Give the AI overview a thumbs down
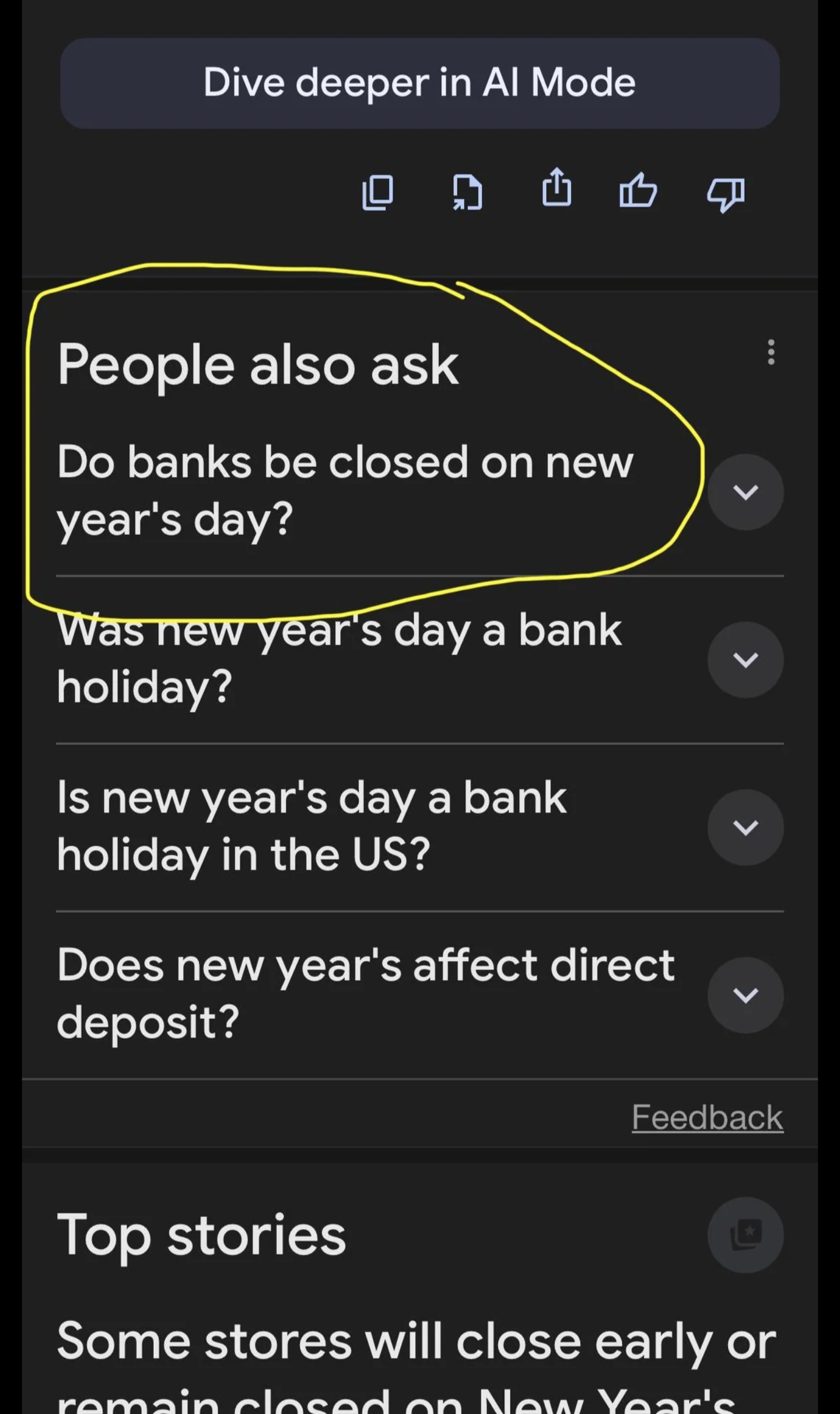This screenshot has width=840, height=1414. [x=725, y=193]
